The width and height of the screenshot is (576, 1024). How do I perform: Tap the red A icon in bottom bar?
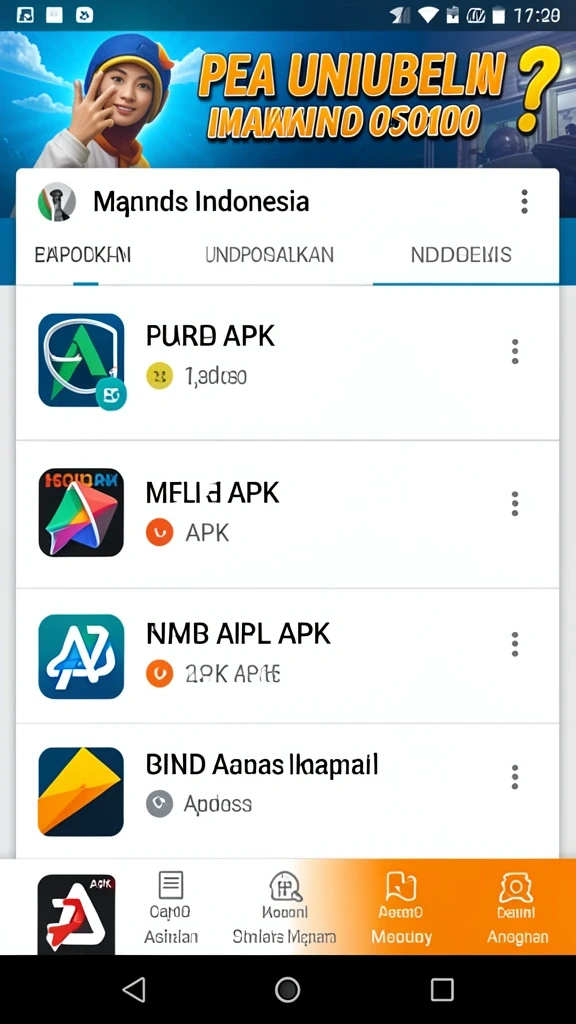point(76,914)
